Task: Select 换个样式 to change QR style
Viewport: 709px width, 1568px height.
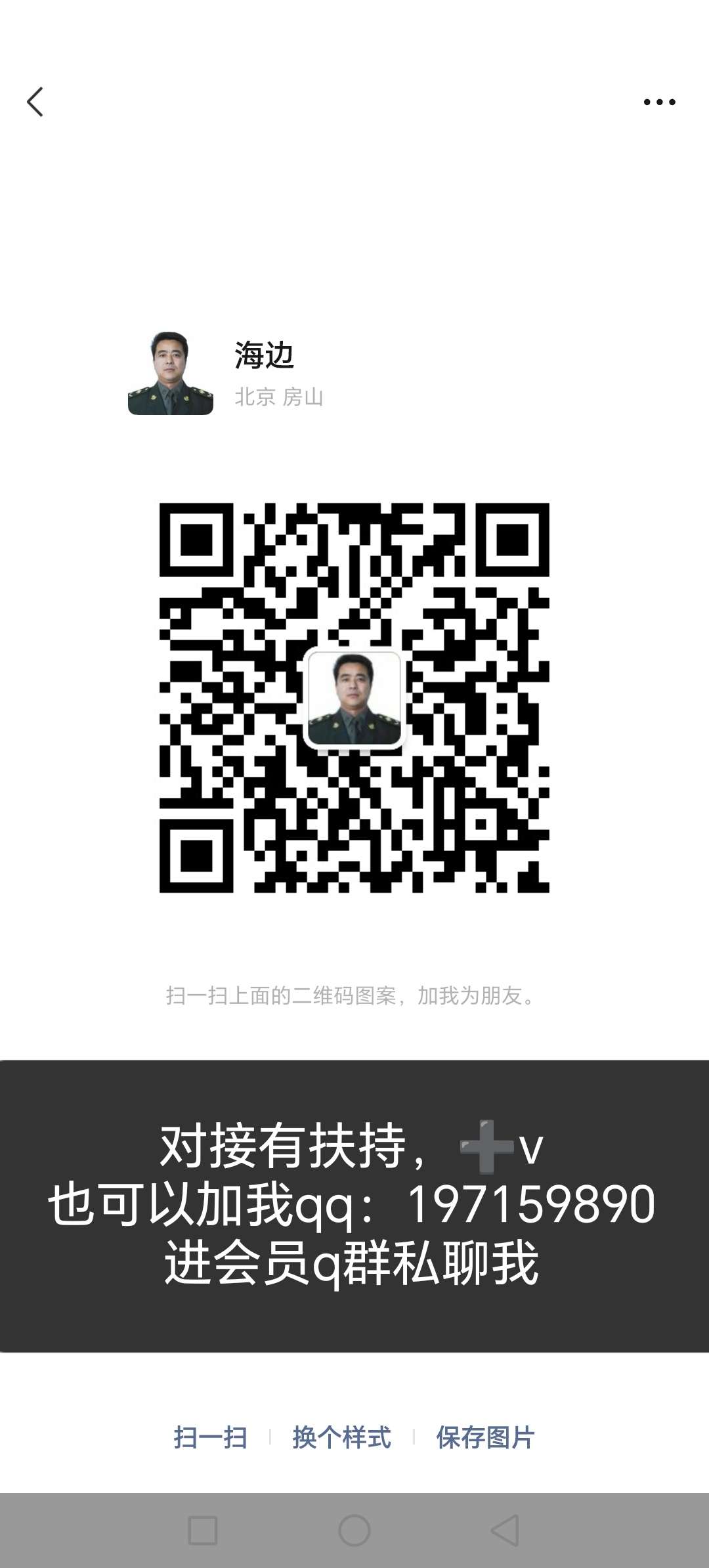Action: (341, 1437)
